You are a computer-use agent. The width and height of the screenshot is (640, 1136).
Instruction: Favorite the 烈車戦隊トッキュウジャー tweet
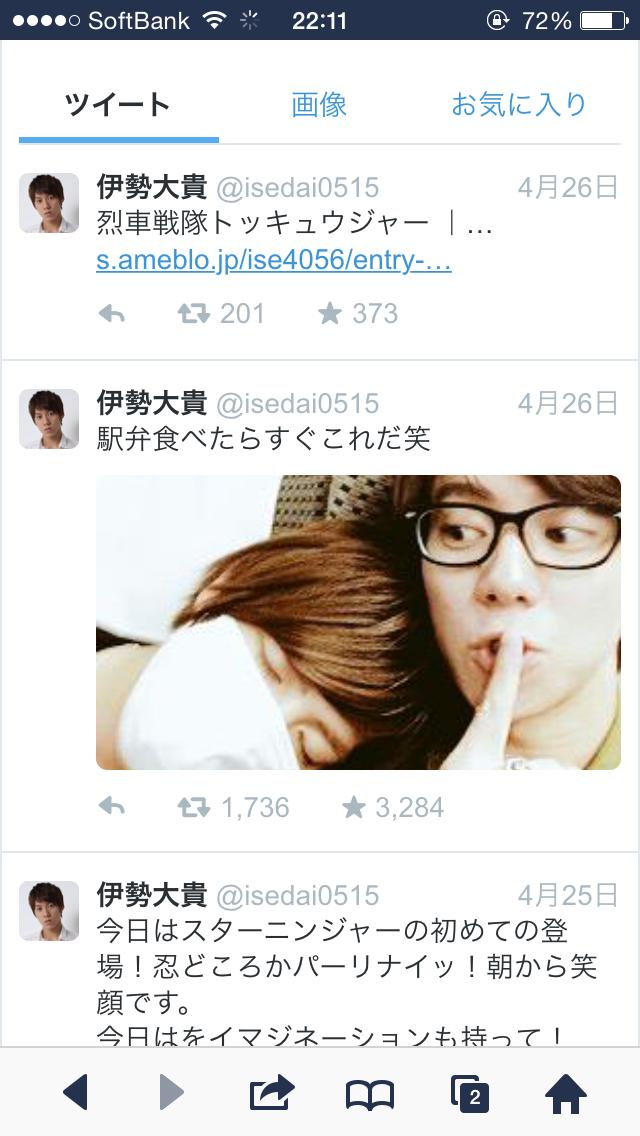pyautogui.click(x=331, y=314)
